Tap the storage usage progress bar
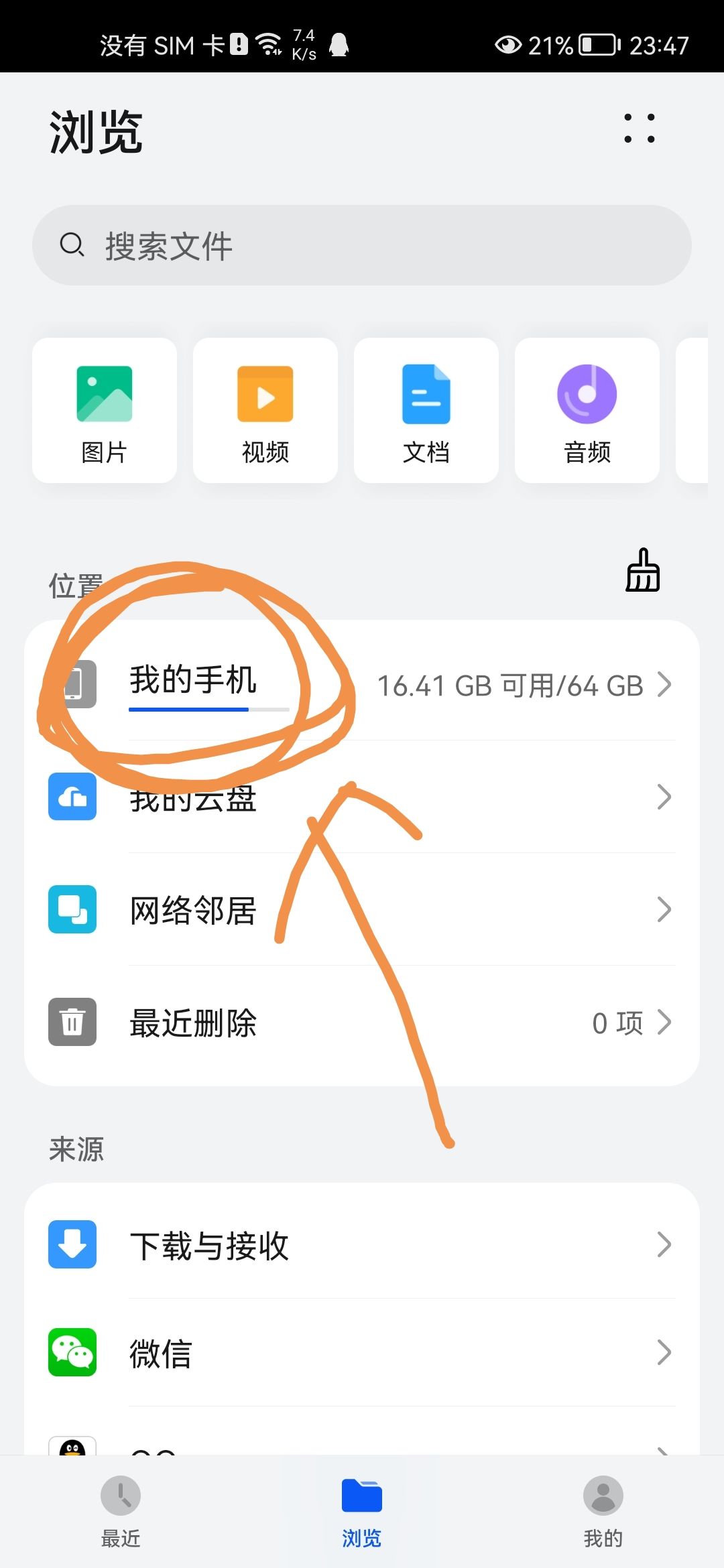Screen dimensions: 724x1568 [208, 709]
